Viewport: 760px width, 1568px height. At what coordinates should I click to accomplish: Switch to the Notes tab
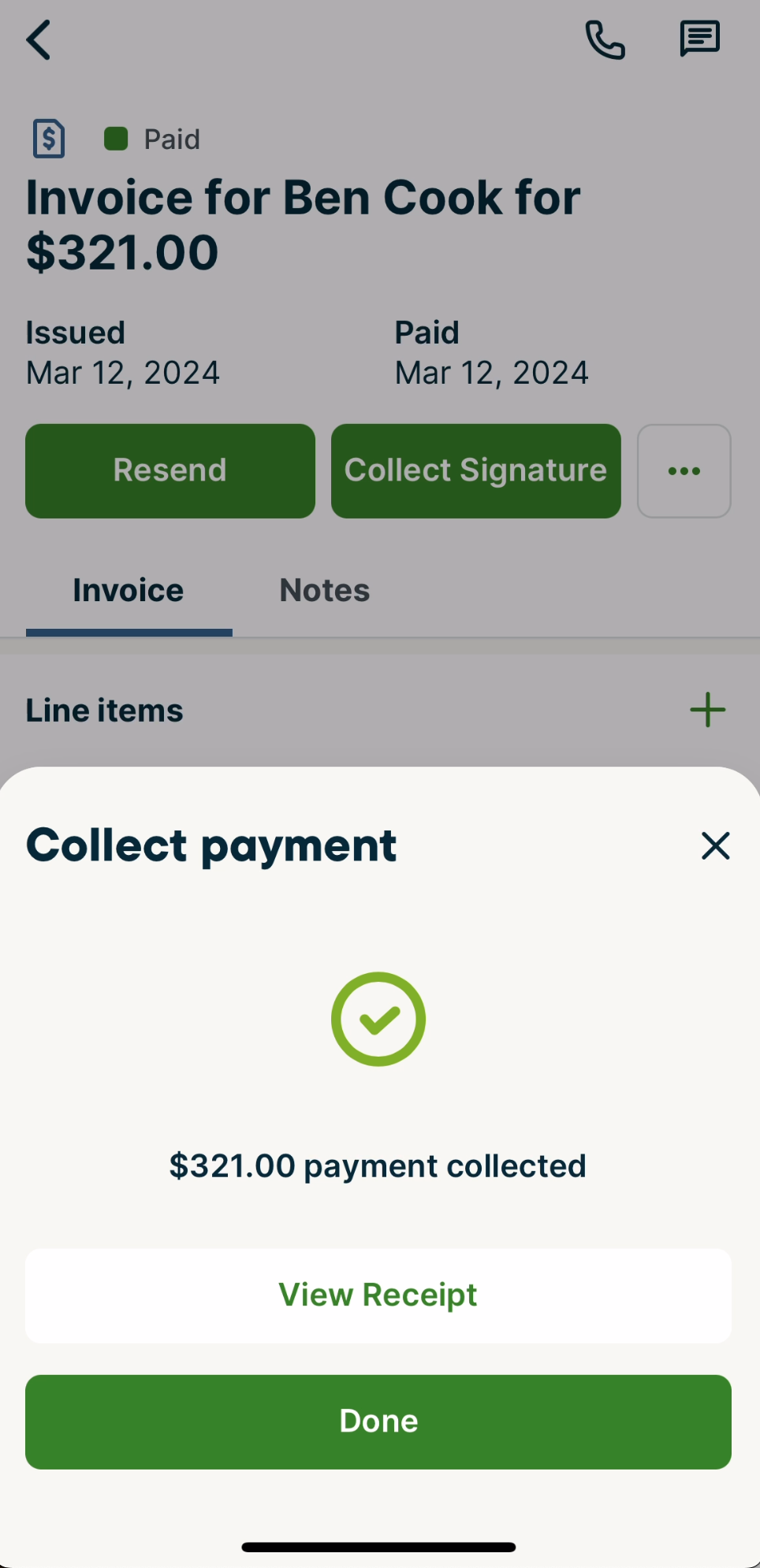pyautogui.click(x=325, y=591)
